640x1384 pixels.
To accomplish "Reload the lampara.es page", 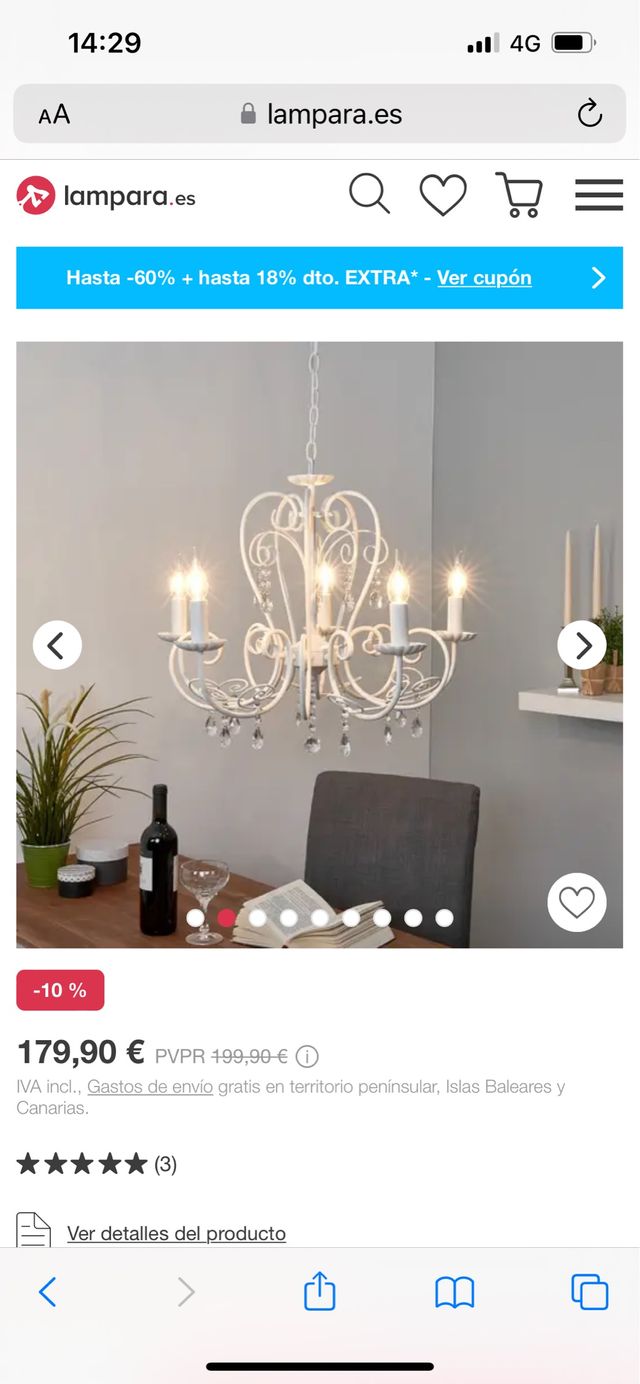I will pos(590,114).
